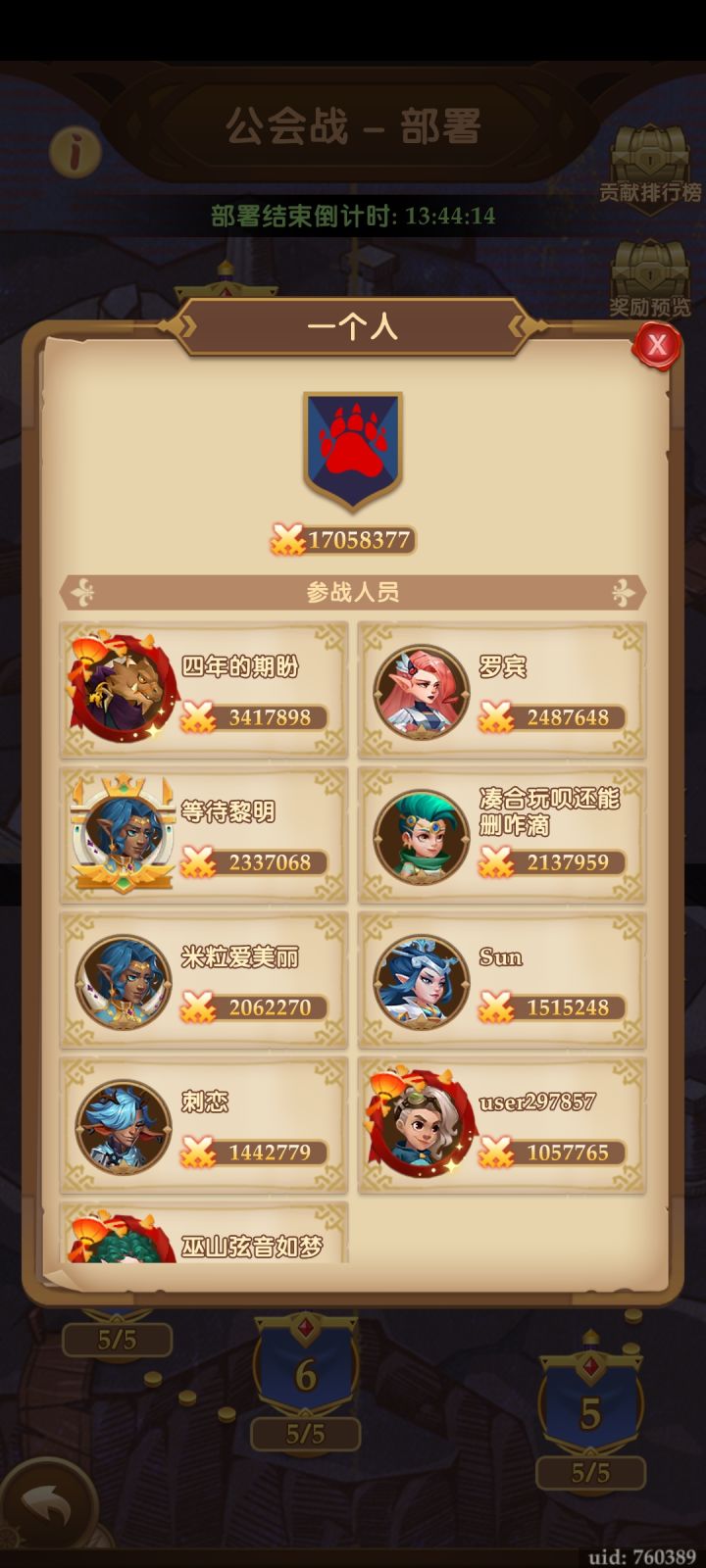The image size is (706, 1568).
Task: Open the 等待黎明 player entry
Action: 203,834
